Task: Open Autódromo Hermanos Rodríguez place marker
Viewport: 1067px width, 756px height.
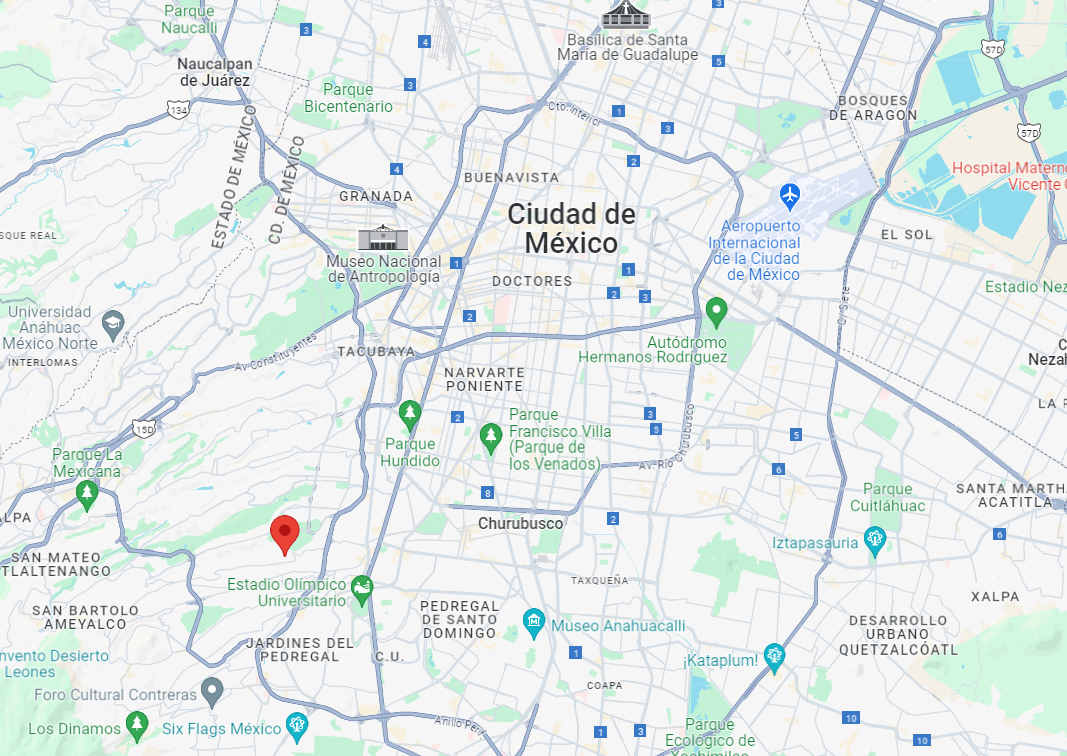Action: (716, 313)
